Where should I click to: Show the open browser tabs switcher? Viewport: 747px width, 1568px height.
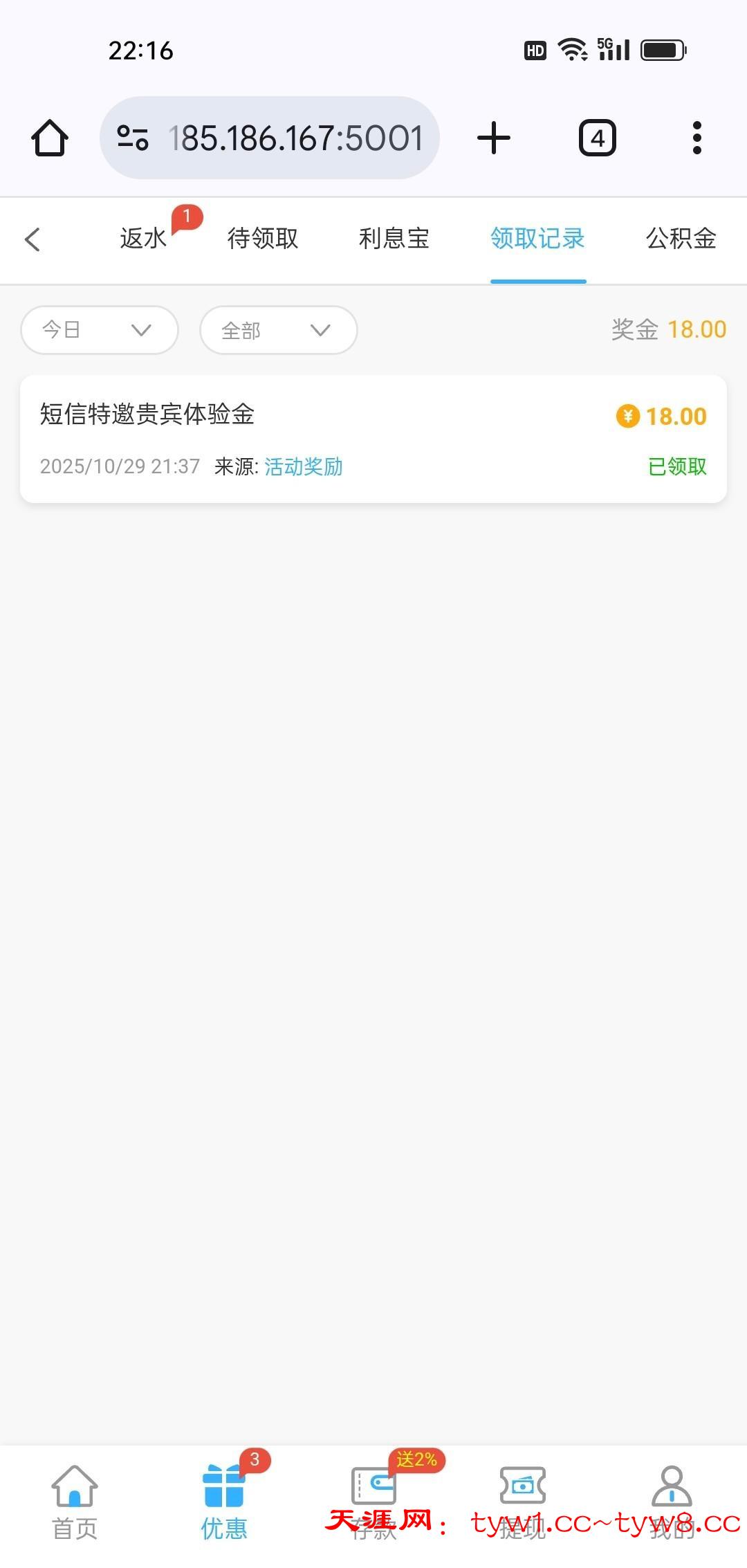[598, 138]
